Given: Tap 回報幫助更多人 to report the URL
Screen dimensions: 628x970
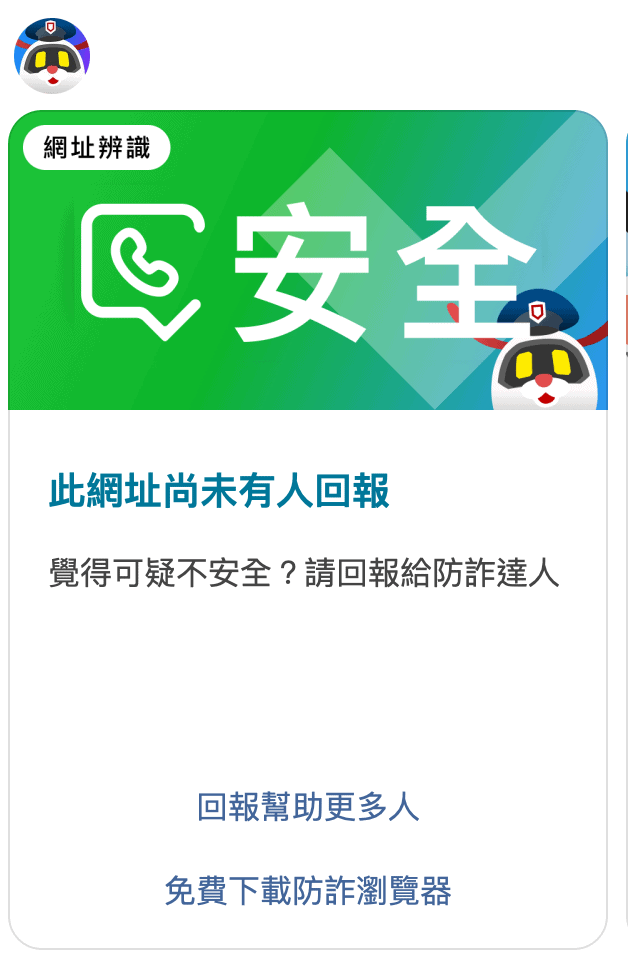Looking at the screenshot, I should point(307,807).
